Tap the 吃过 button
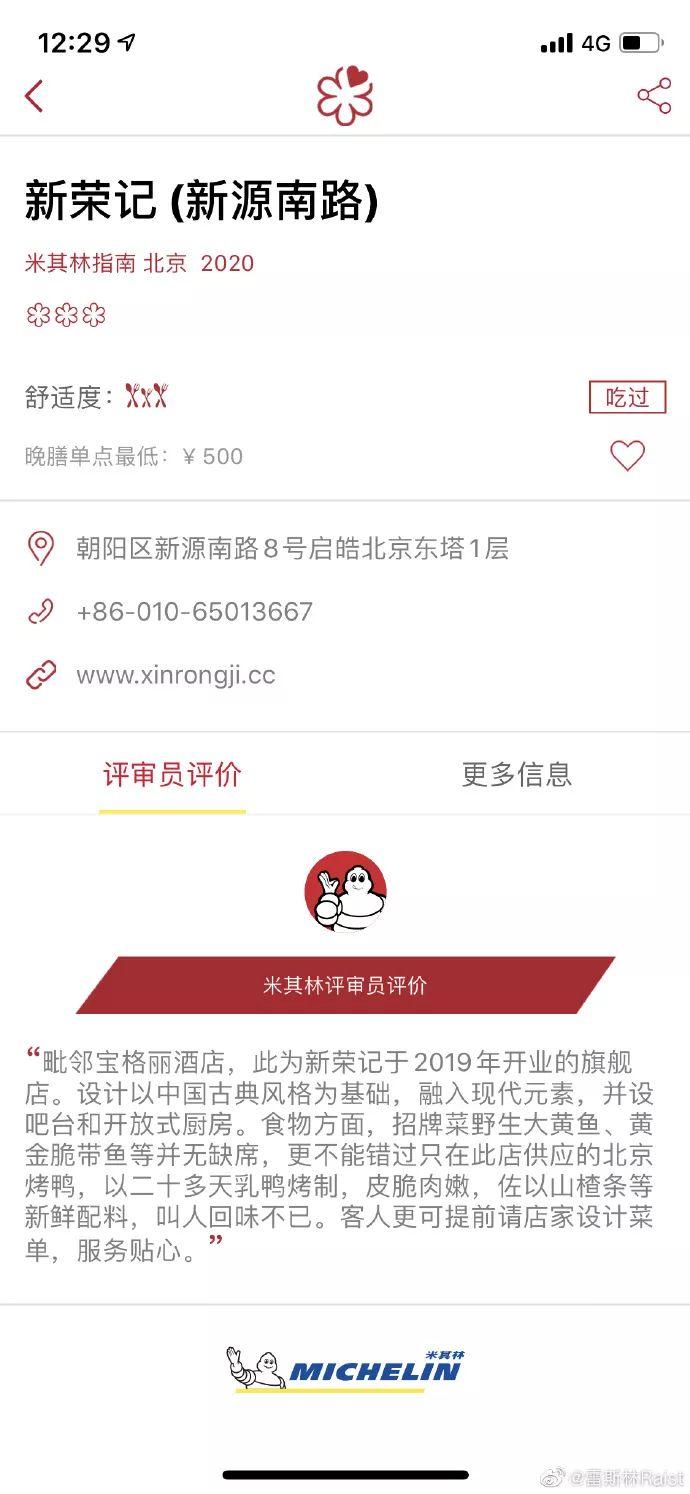690x1494 pixels. pos(627,397)
